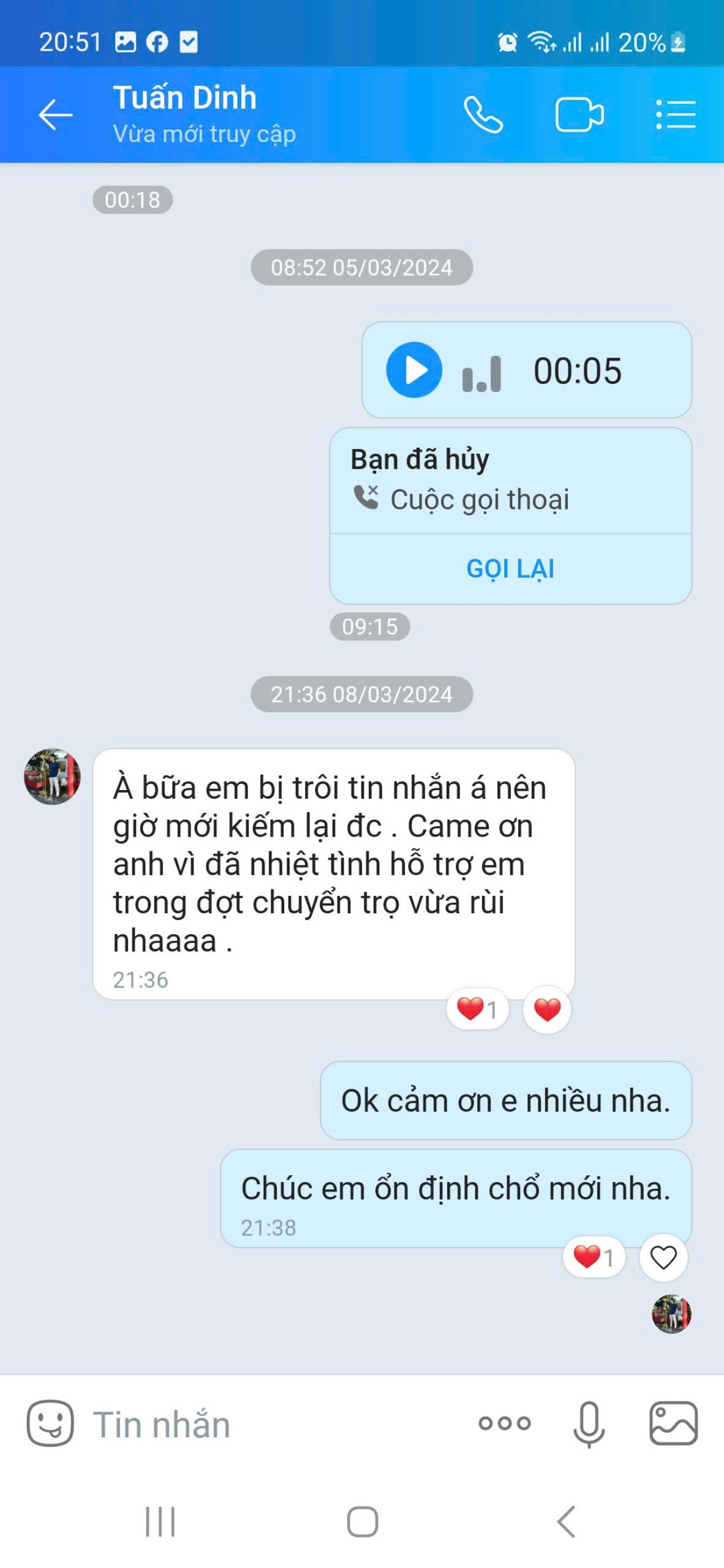Screen dimensions: 724x1568
Task: Start a video call with Tuấn Dinh
Action: point(579,115)
